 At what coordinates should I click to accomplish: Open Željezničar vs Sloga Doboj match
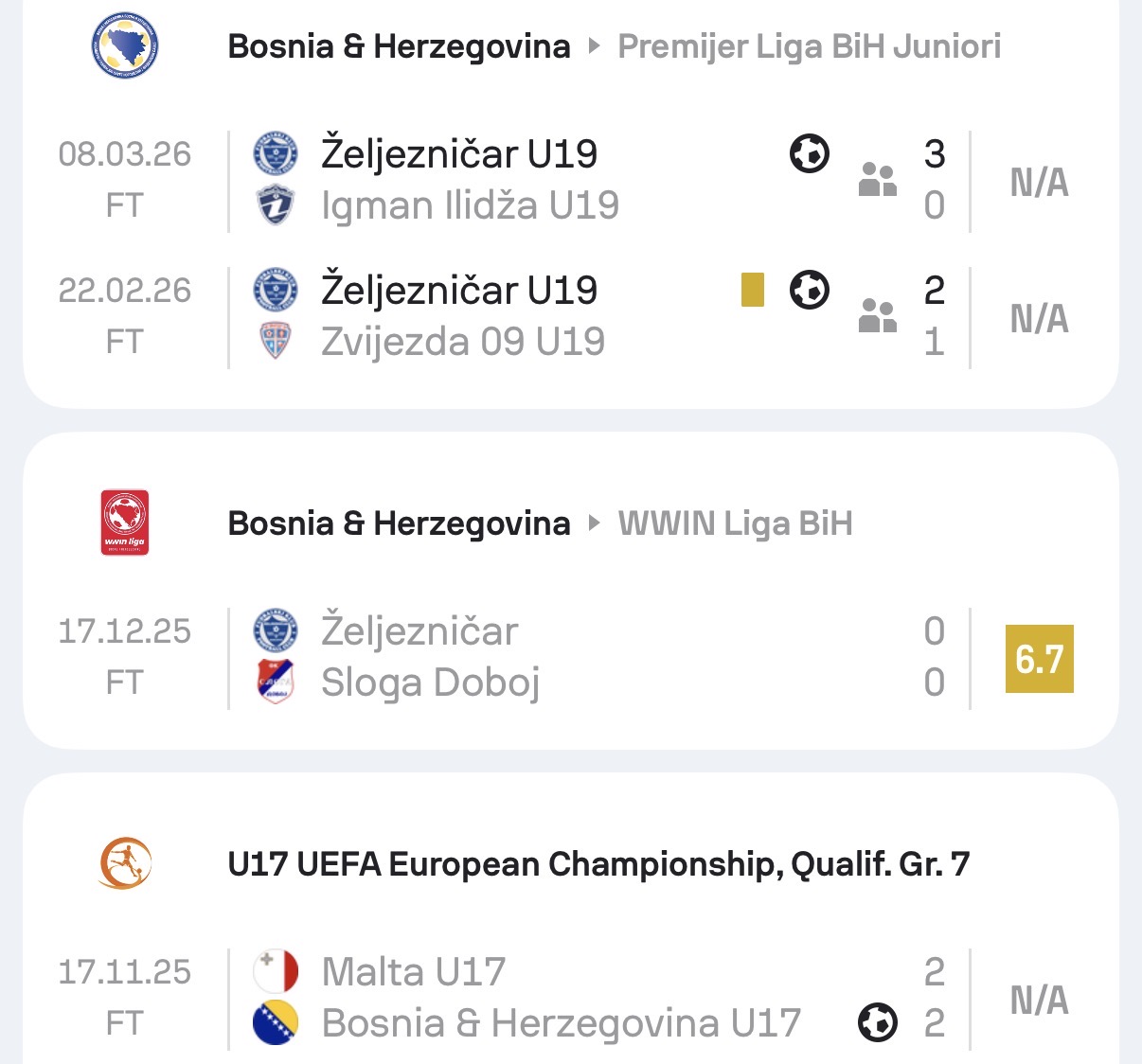point(568,657)
